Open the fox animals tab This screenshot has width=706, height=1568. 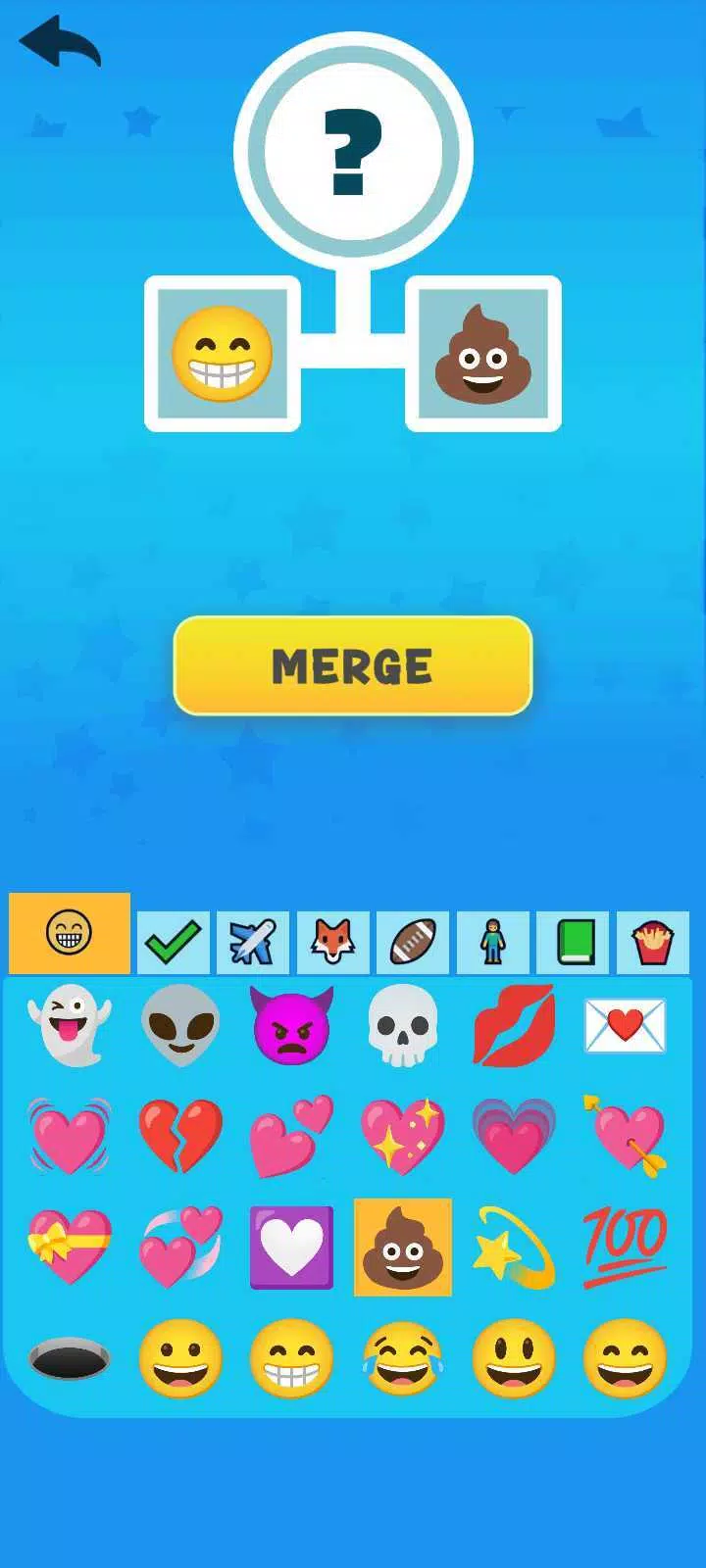333,942
